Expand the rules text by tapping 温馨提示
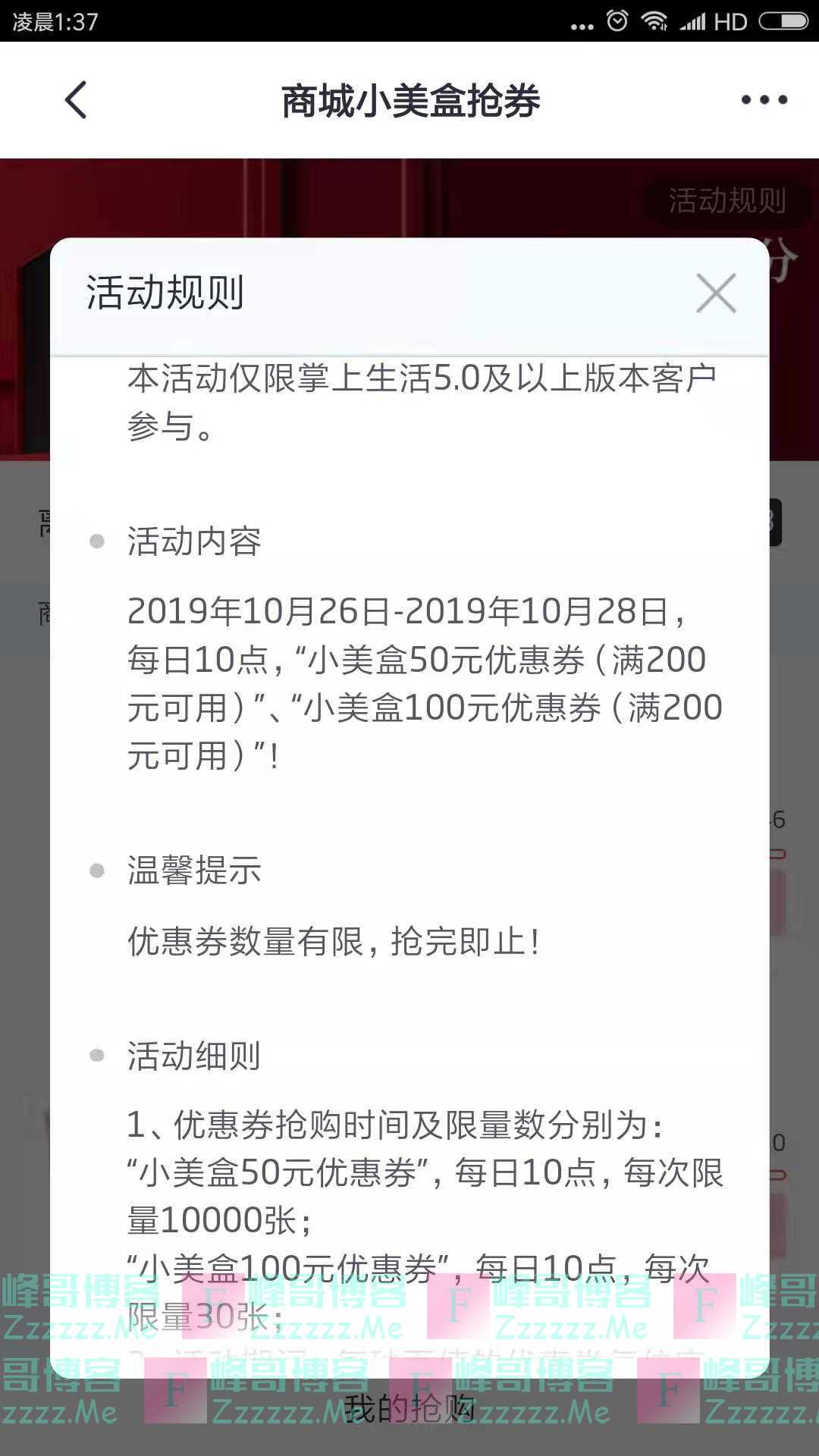This screenshot has height=1456, width=819. pos(193,872)
